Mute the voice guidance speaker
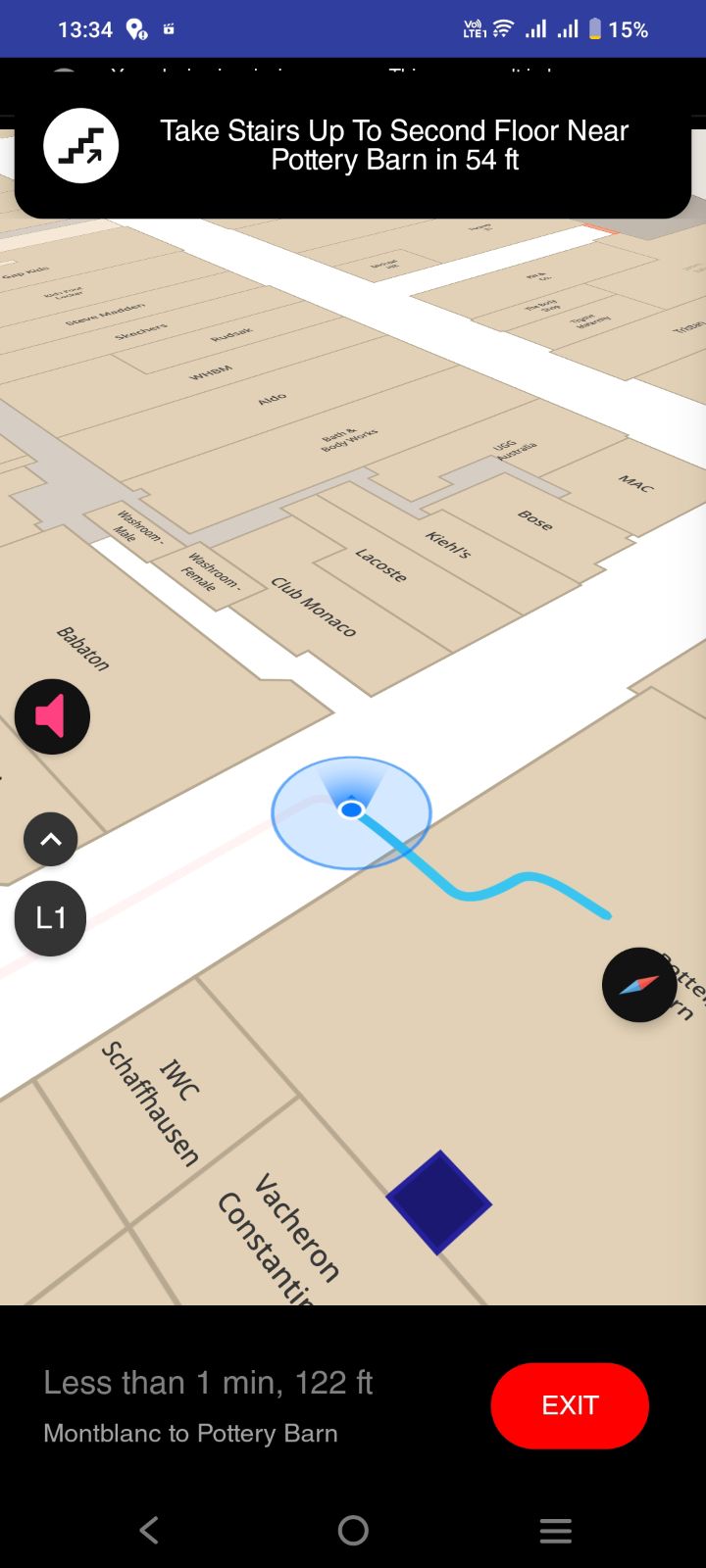 [x=52, y=716]
